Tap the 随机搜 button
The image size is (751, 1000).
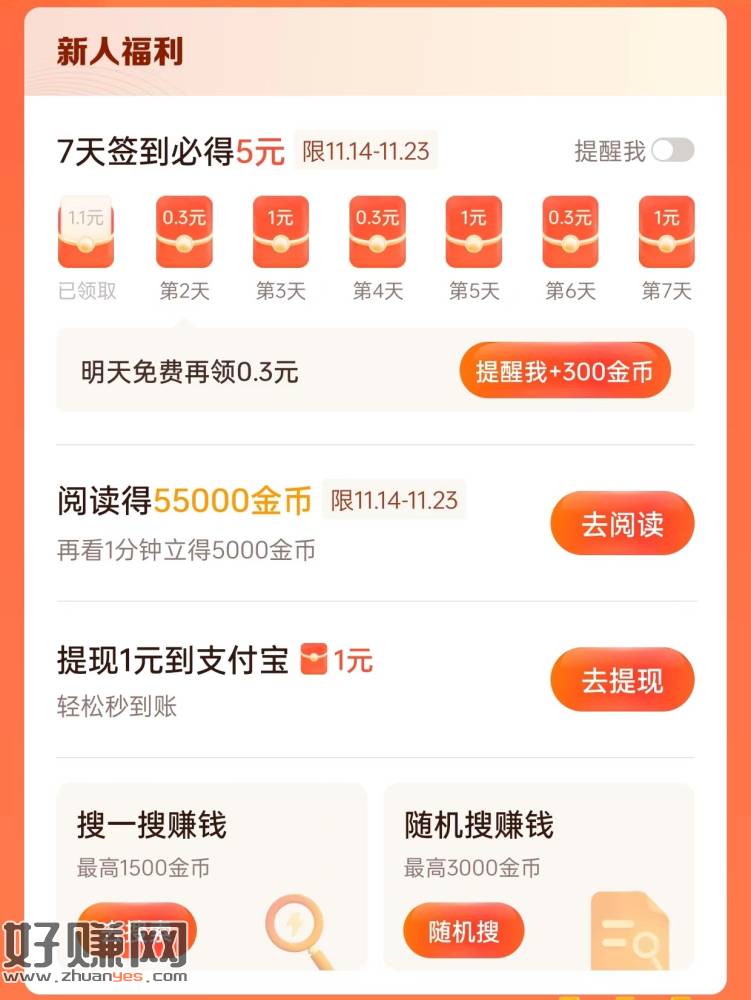tap(464, 931)
